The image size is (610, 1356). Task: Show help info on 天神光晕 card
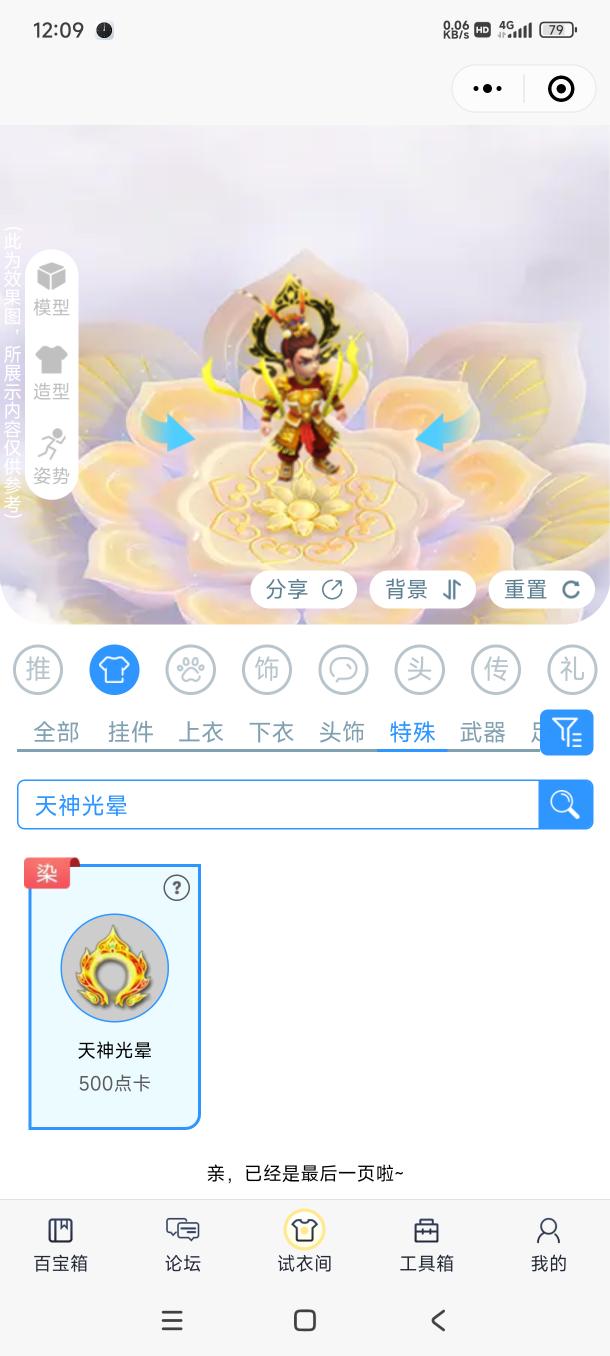[176, 887]
